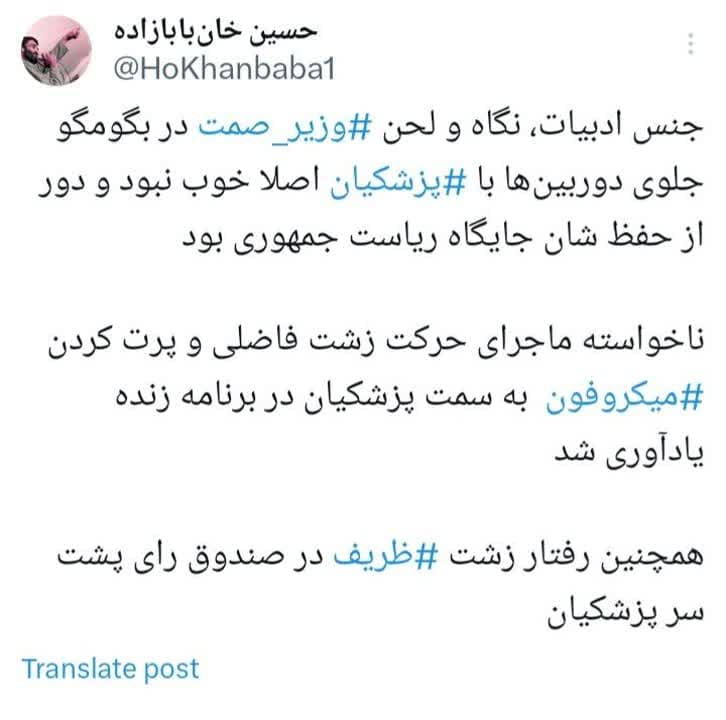The image size is (726, 720).
Task: Open Hossein Khanbabazadeh's profile picture
Action: (57, 50)
